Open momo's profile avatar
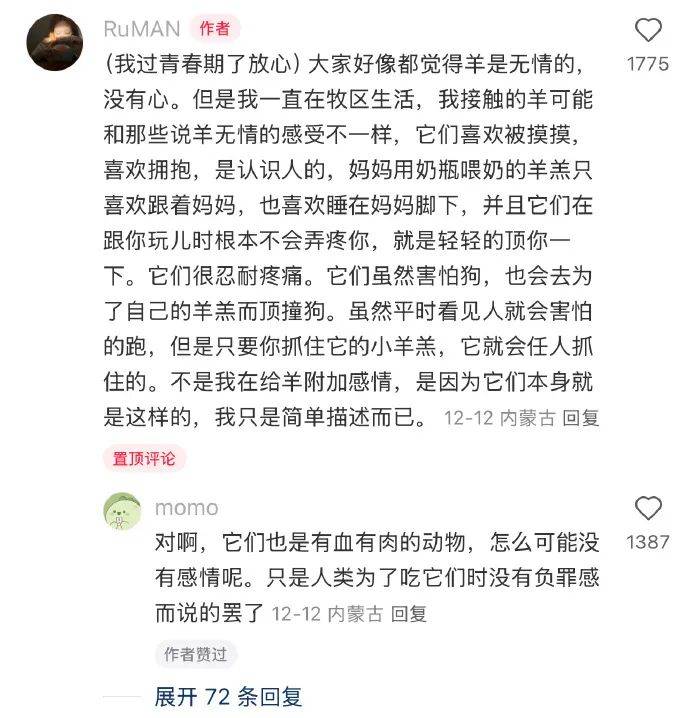This screenshot has height=718, width=690. click(x=123, y=513)
